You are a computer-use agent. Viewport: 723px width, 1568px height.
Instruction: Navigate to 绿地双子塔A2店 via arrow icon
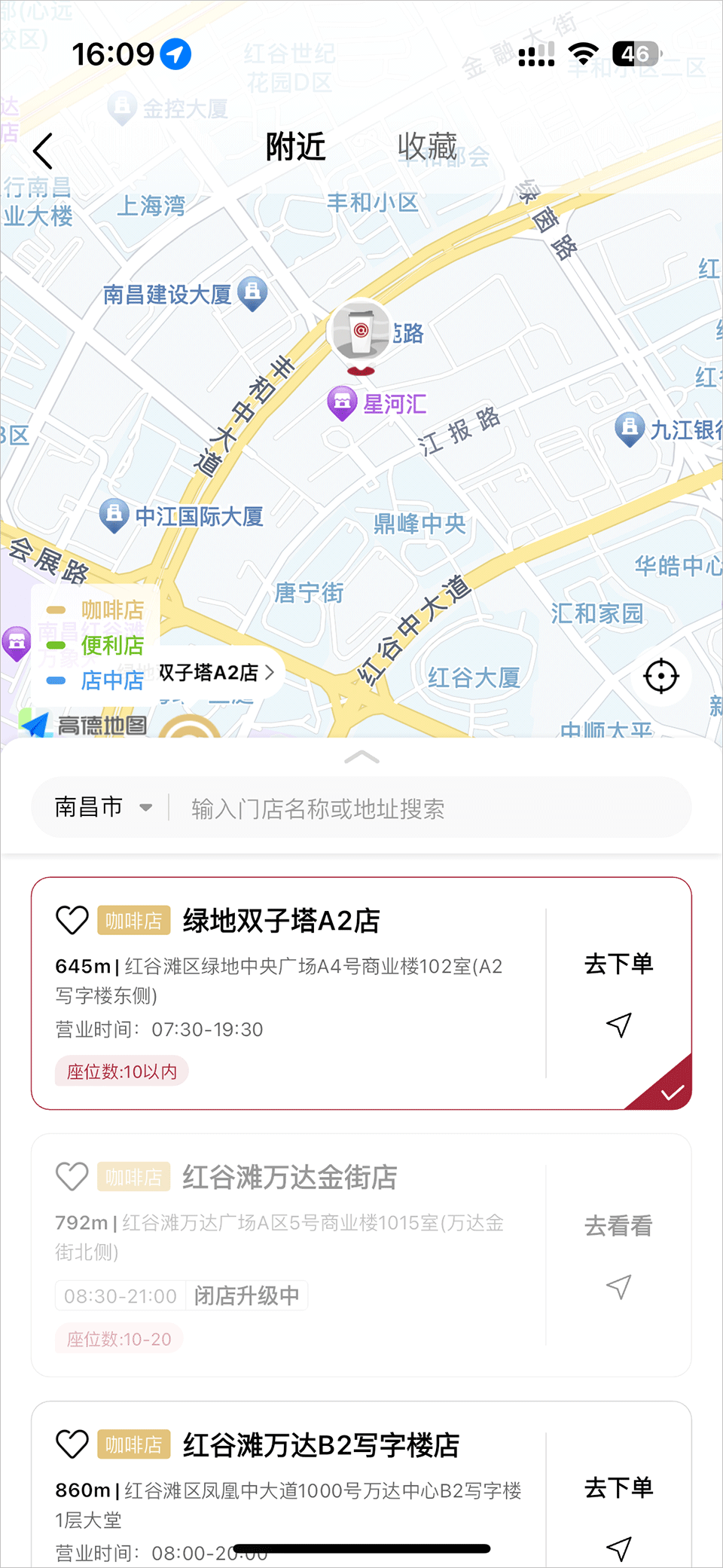pyautogui.click(x=618, y=1025)
